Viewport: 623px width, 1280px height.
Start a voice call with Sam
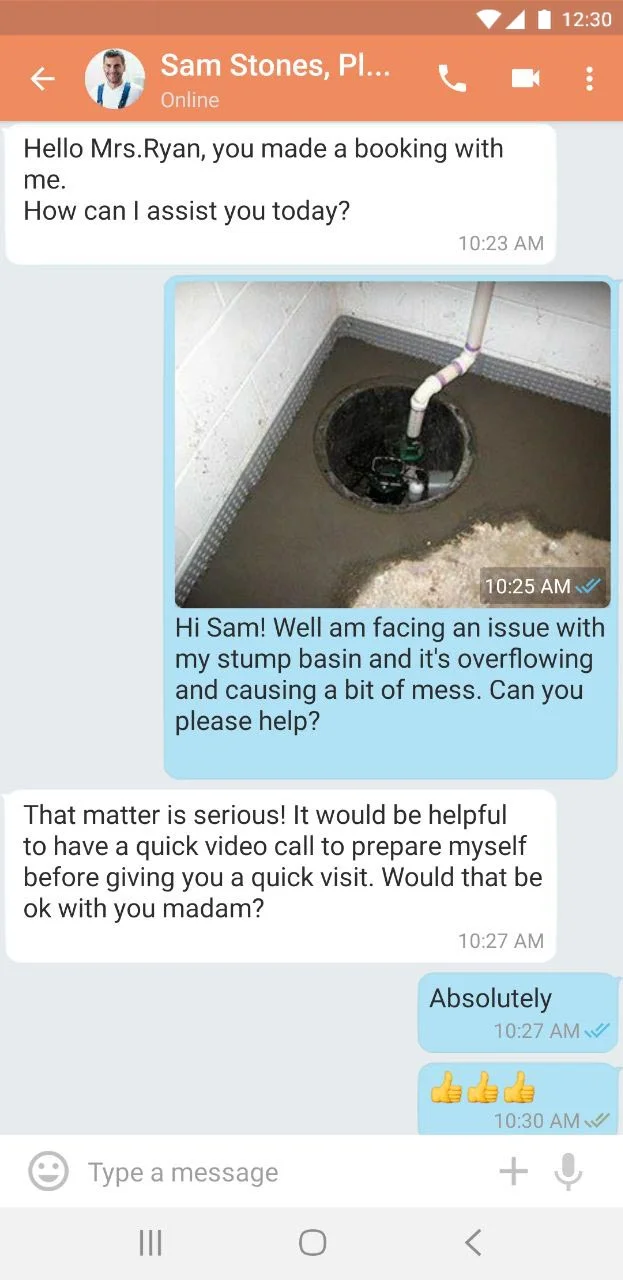coord(452,79)
